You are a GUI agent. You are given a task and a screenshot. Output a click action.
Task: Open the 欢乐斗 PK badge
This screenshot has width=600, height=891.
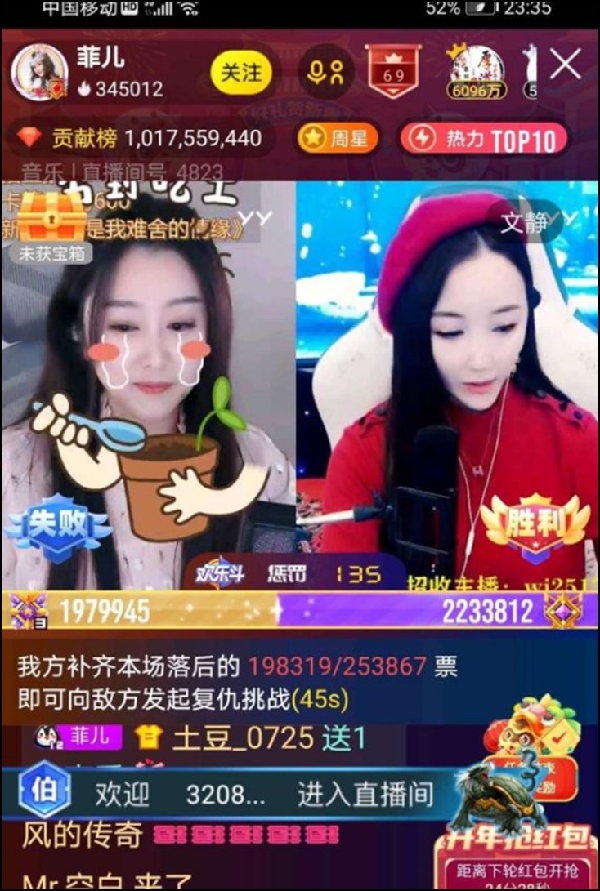(x=219, y=574)
